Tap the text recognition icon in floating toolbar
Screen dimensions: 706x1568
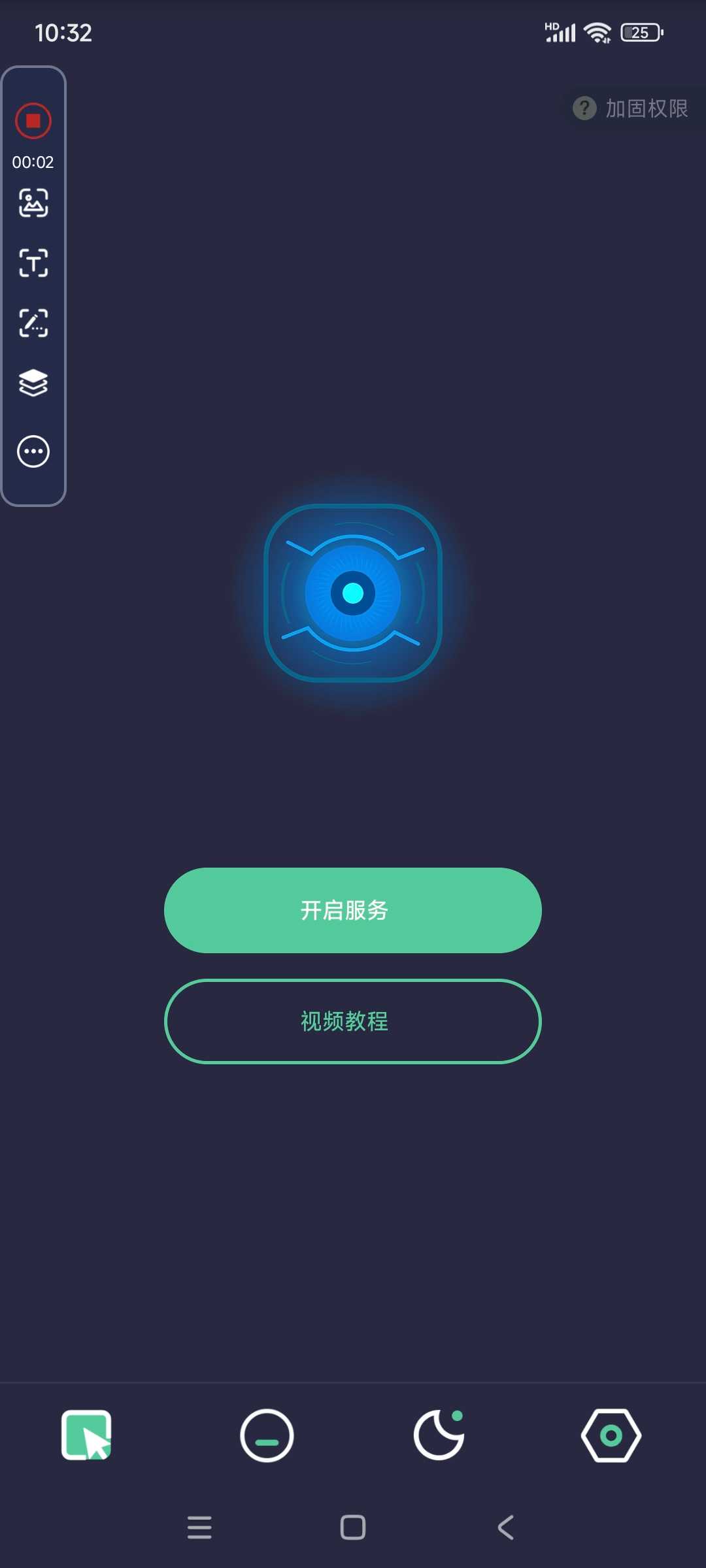coord(33,263)
